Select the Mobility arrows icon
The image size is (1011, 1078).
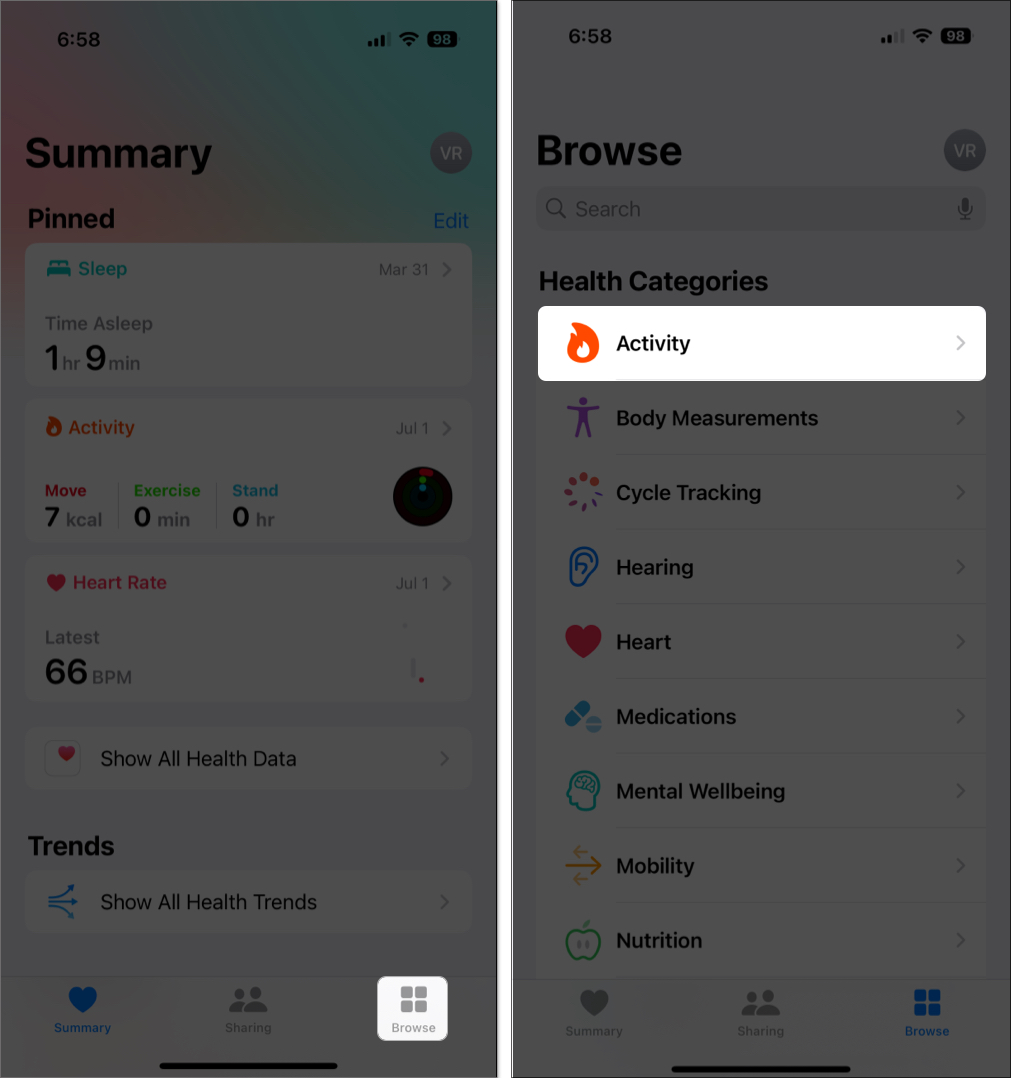click(x=583, y=866)
